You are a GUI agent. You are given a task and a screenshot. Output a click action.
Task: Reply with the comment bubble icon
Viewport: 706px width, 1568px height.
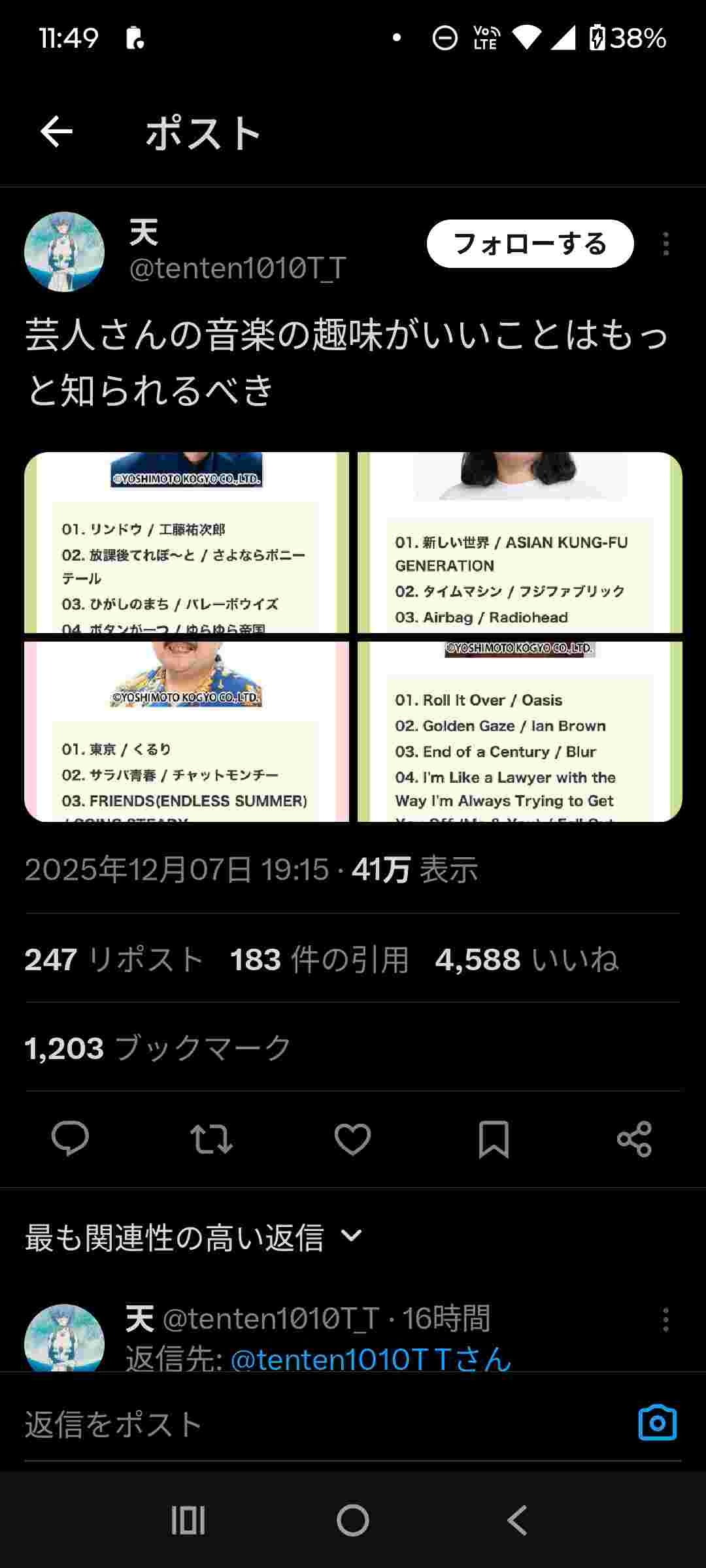point(70,1139)
